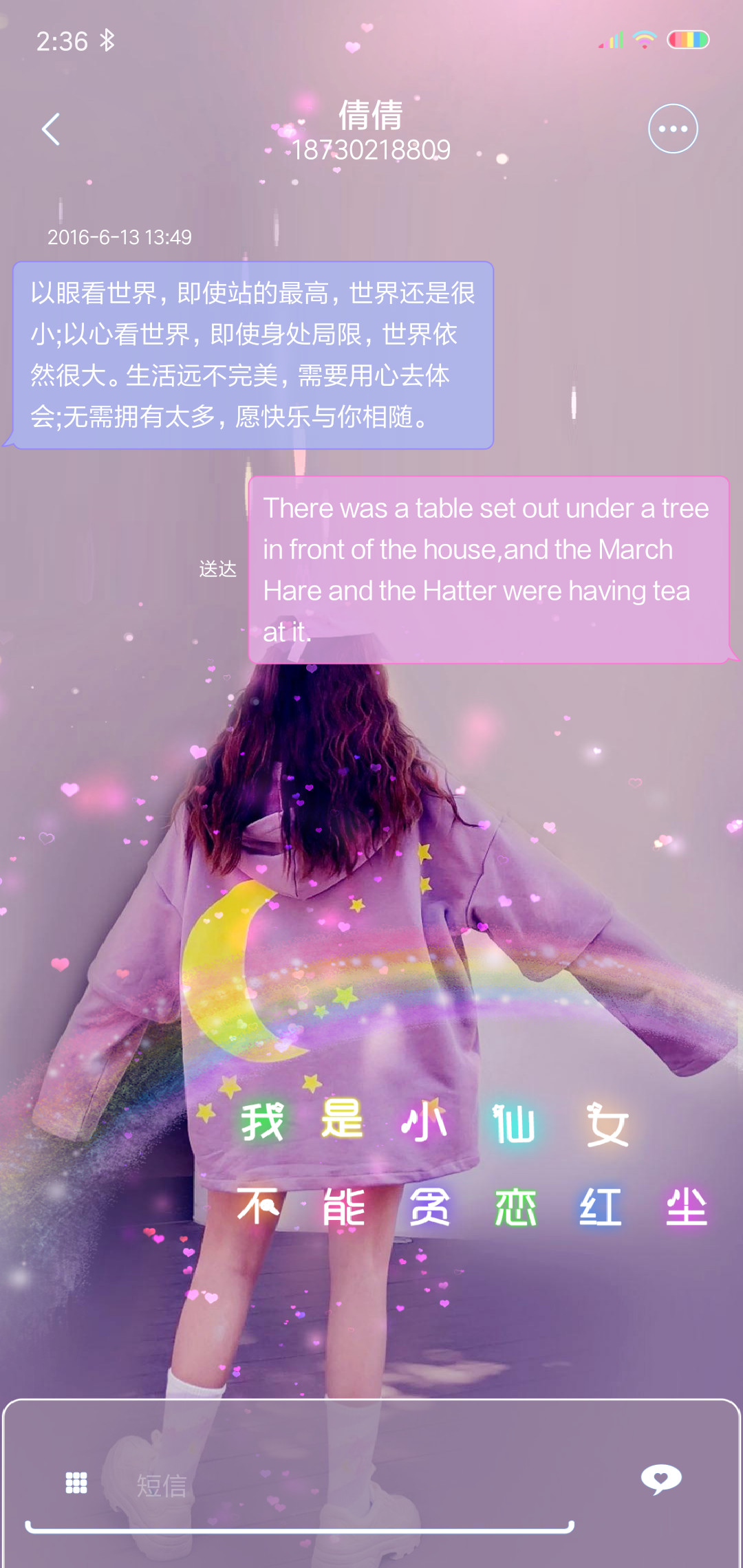
Task: Open the attachments grid icon
Action: click(x=76, y=1483)
